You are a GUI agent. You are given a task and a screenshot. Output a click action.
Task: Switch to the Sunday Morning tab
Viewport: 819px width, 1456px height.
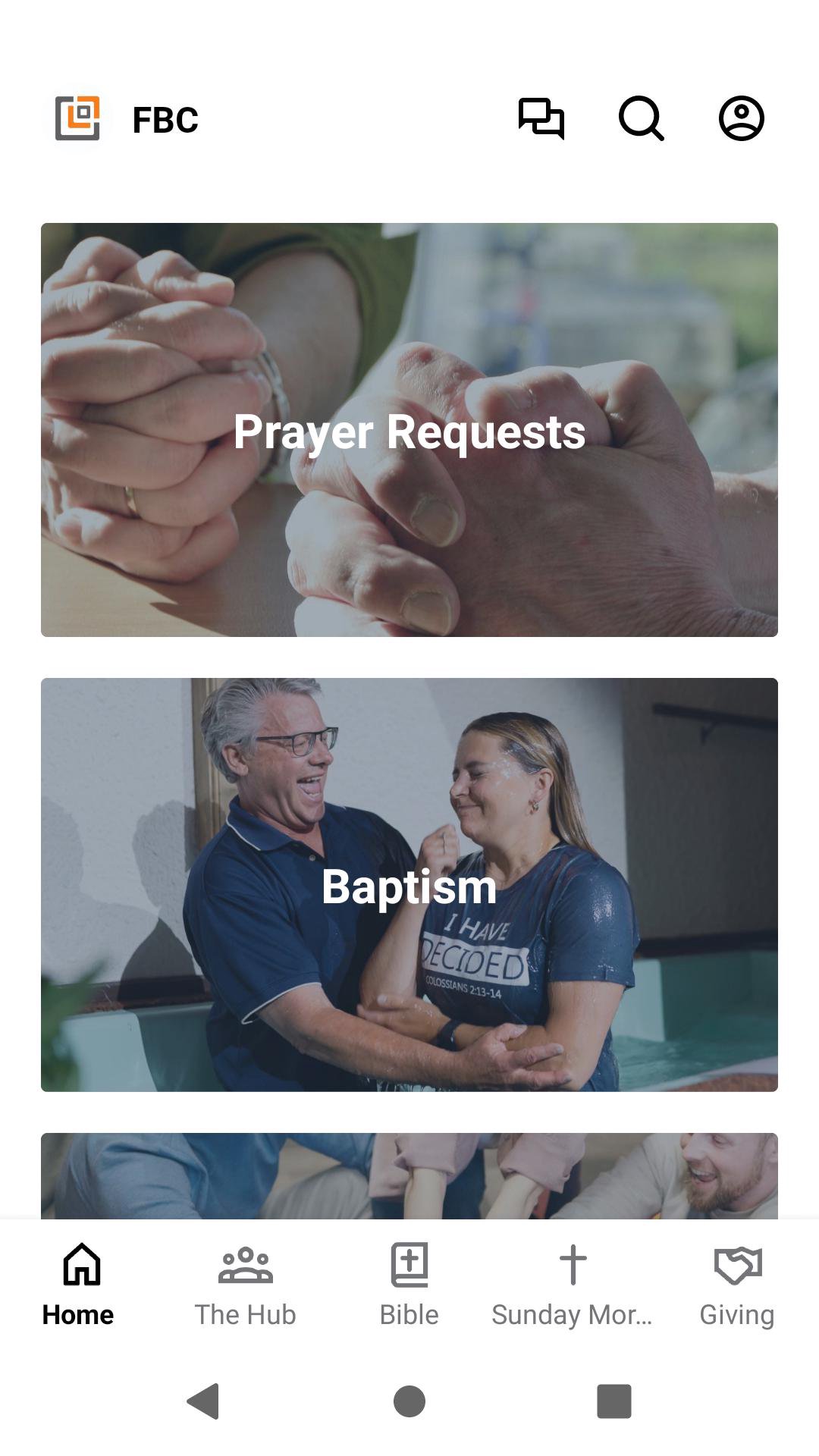[573, 1285]
